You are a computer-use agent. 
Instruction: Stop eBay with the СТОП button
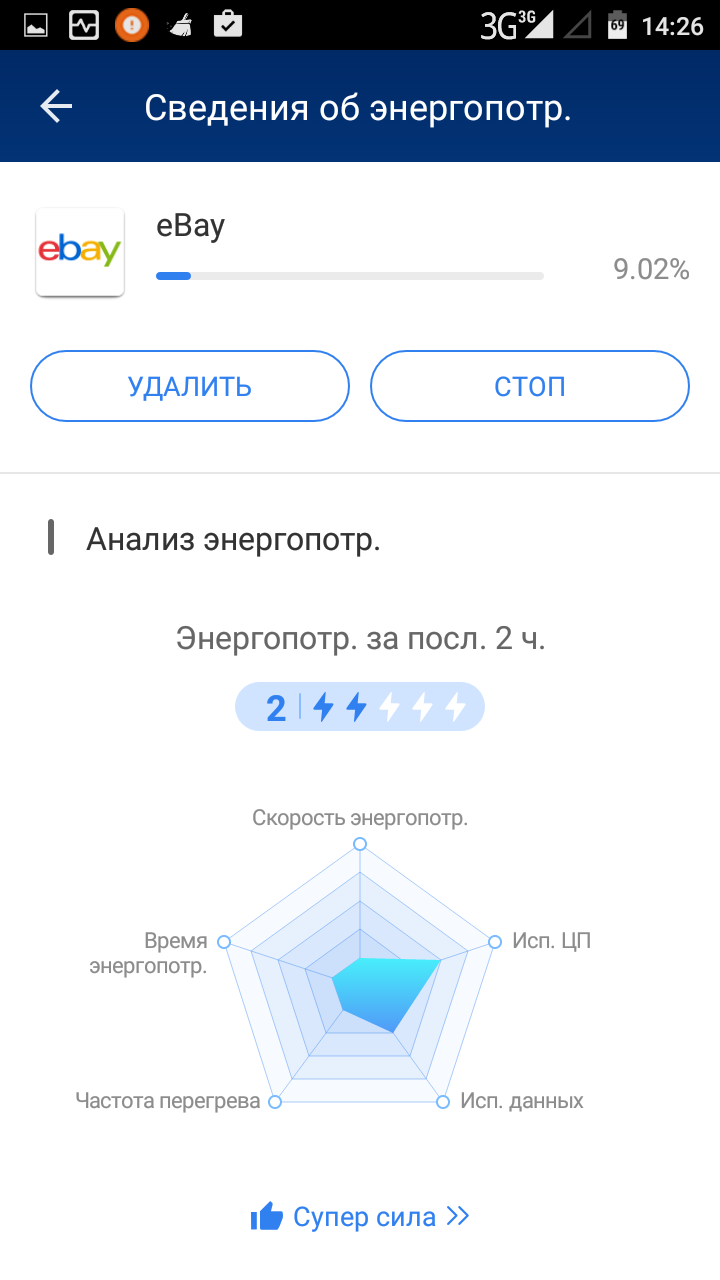pos(530,386)
